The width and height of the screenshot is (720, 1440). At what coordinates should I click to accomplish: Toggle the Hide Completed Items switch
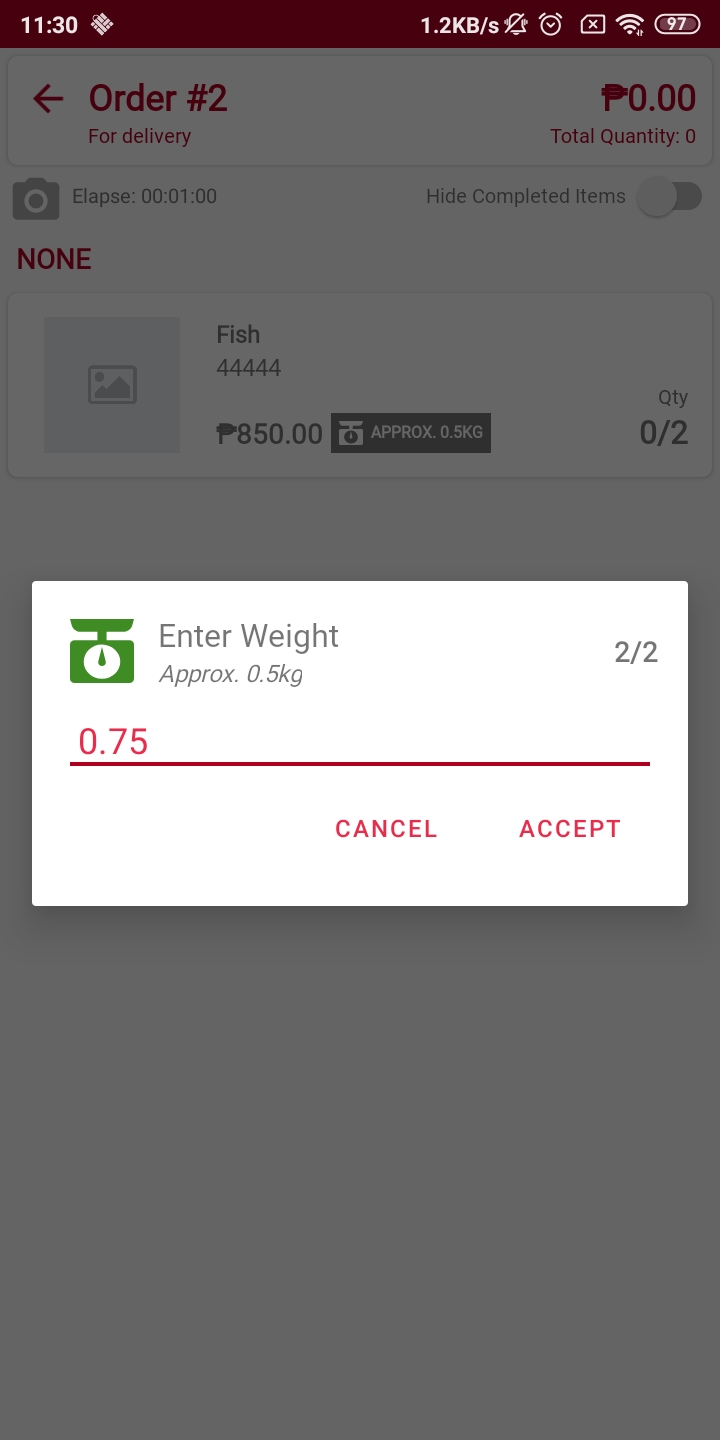coord(670,196)
